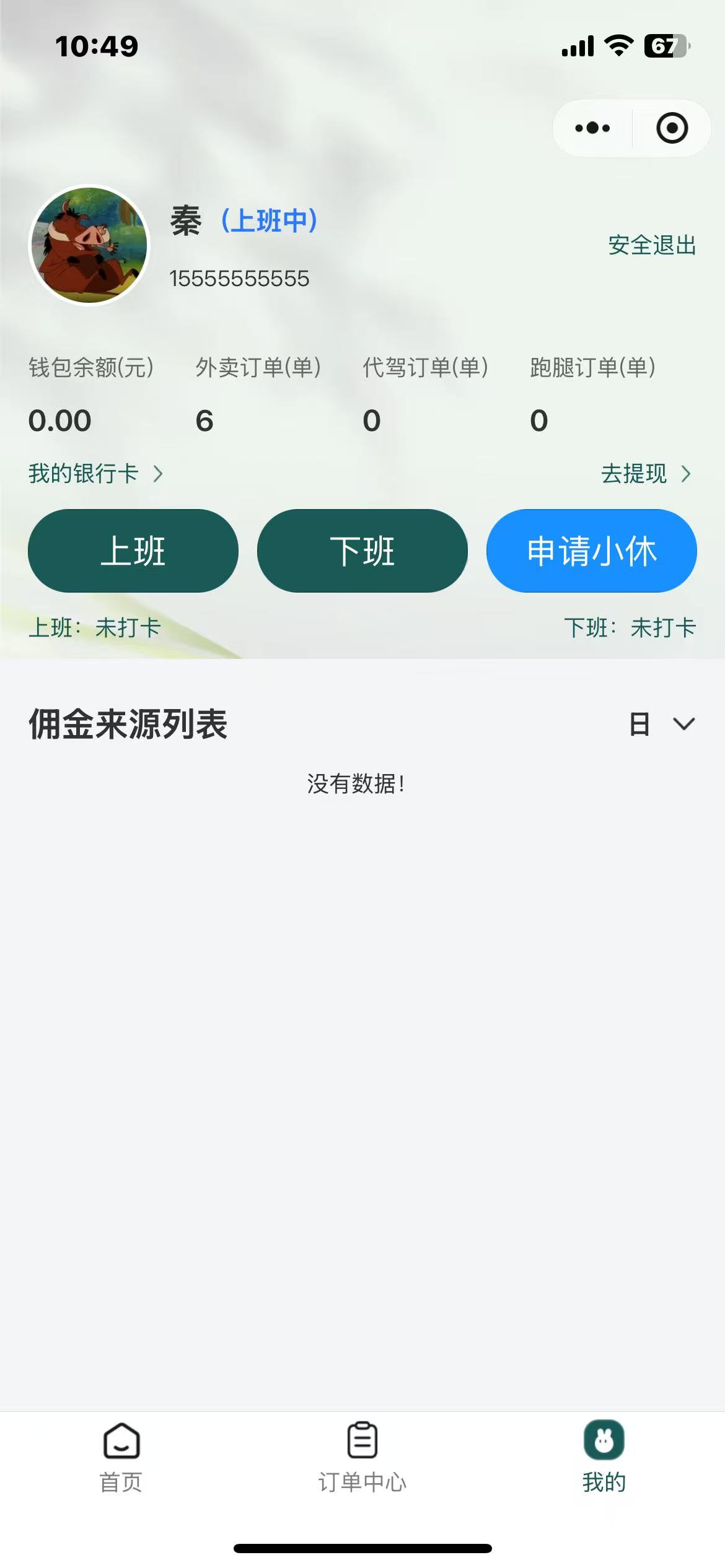Expand the 日 period dropdown
Viewport: 725px width, 1568px height.
(x=662, y=724)
